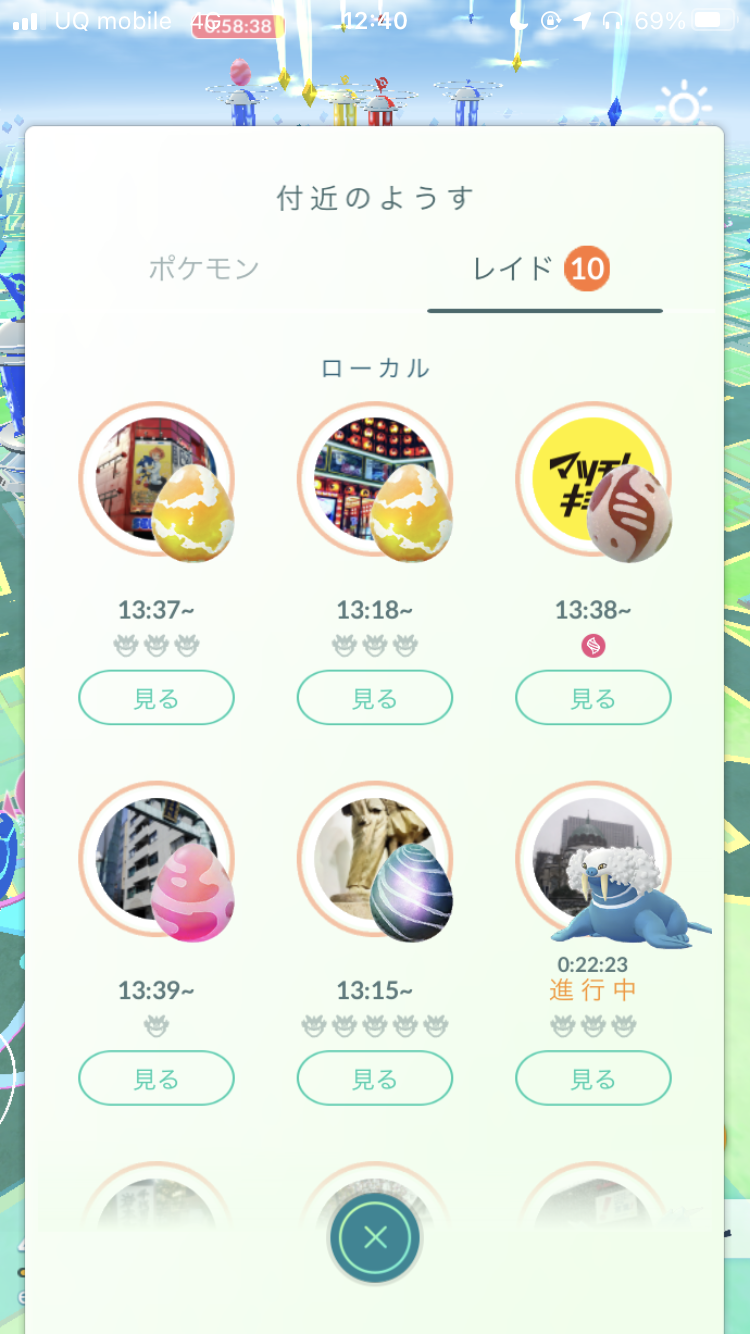The image size is (750, 1334).
Task: Close the nearby panel with X button
Action: (375, 1238)
